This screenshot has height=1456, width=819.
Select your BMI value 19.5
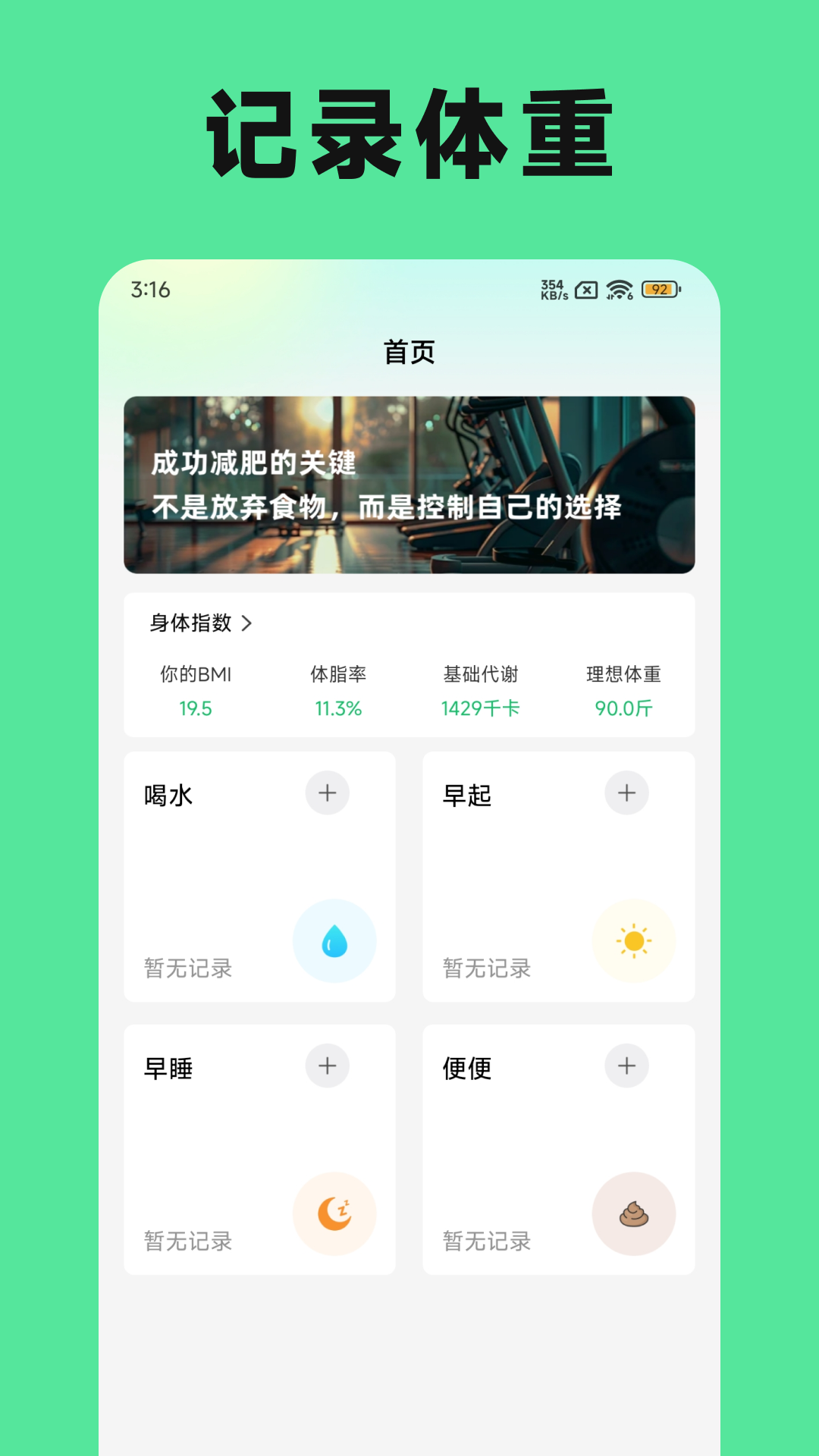click(196, 708)
